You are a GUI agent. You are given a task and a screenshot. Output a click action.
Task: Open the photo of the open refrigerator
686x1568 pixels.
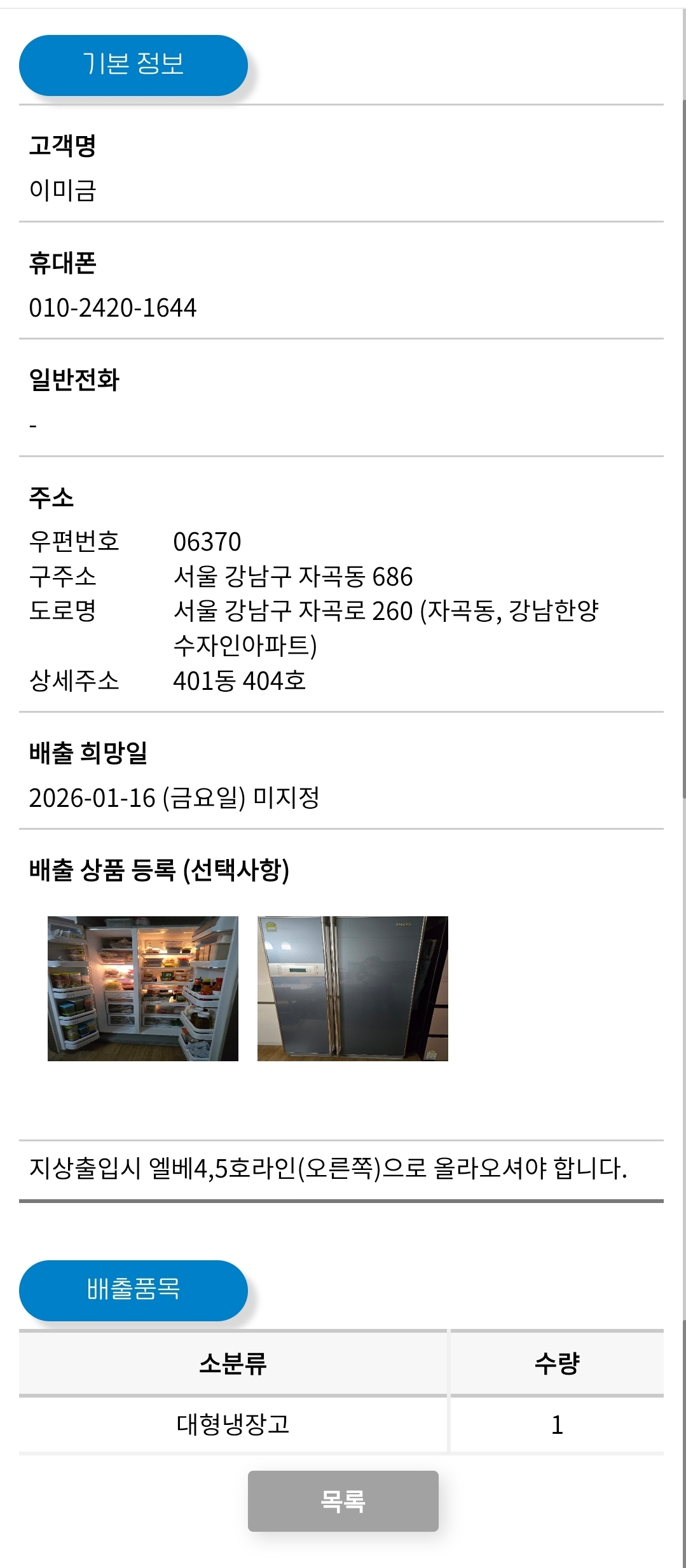tap(143, 988)
